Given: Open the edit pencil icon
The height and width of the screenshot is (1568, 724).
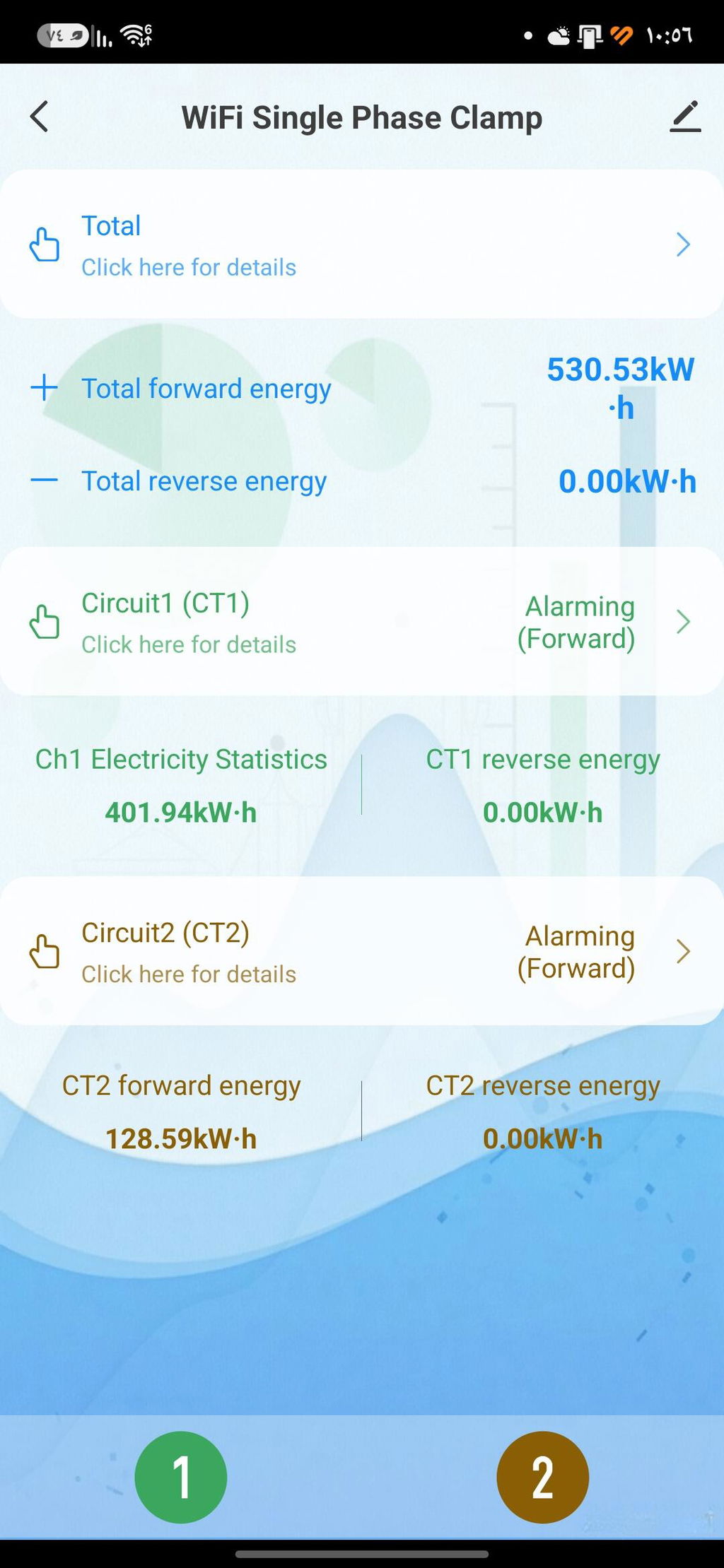Looking at the screenshot, I should tap(685, 117).
